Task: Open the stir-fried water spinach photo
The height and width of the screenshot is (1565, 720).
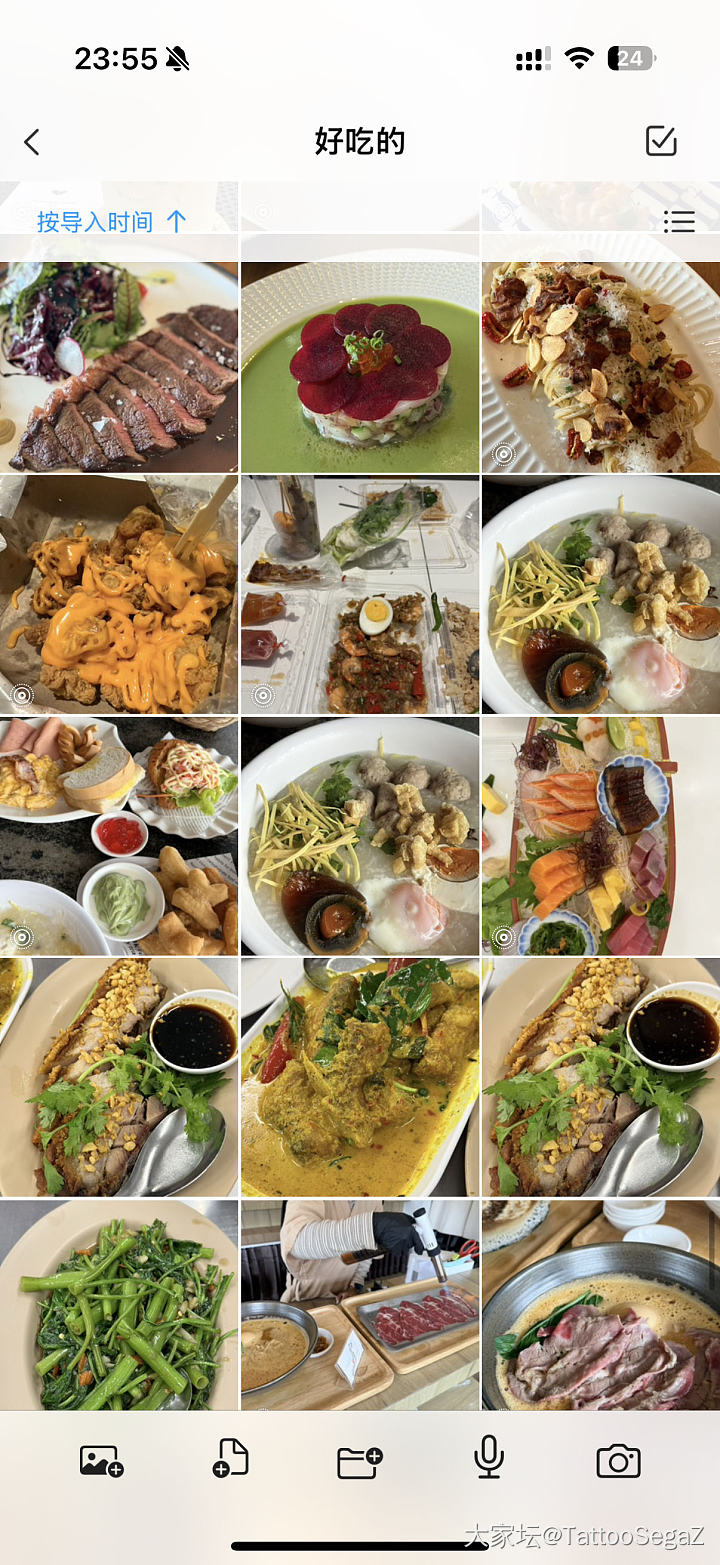Action: pyautogui.click(x=119, y=1304)
